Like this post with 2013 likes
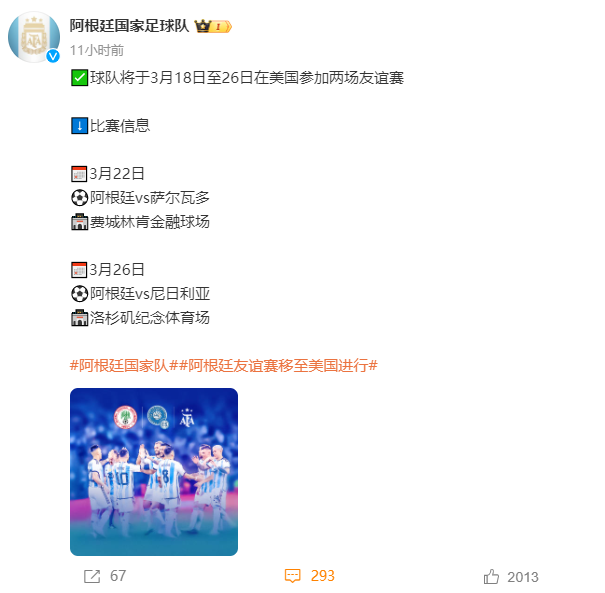This screenshot has height=593, width=605. (510, 576)
